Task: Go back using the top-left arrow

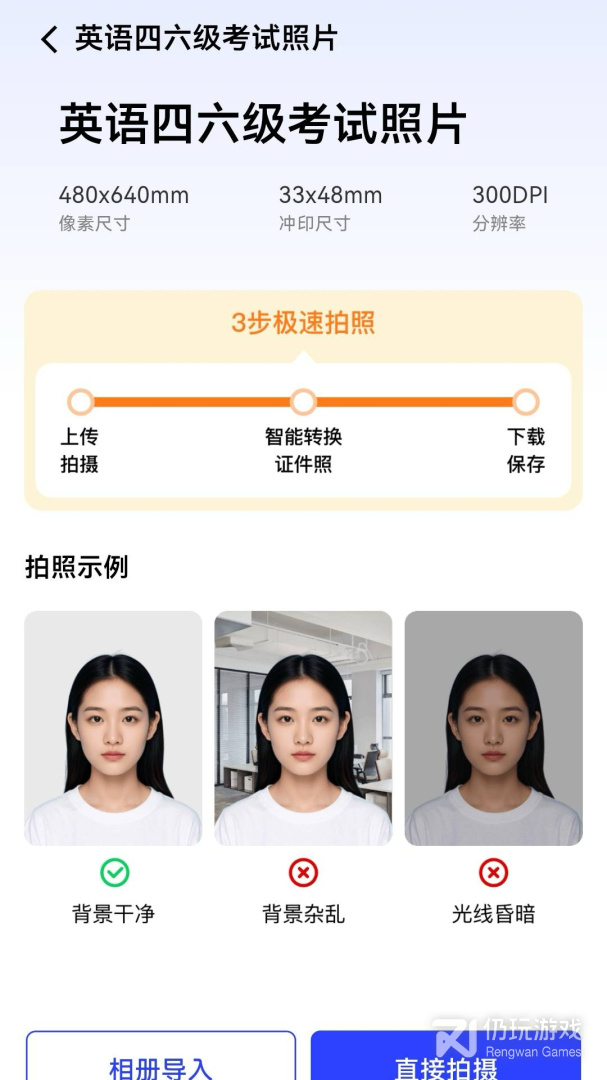Action: [x=49, y=40]
